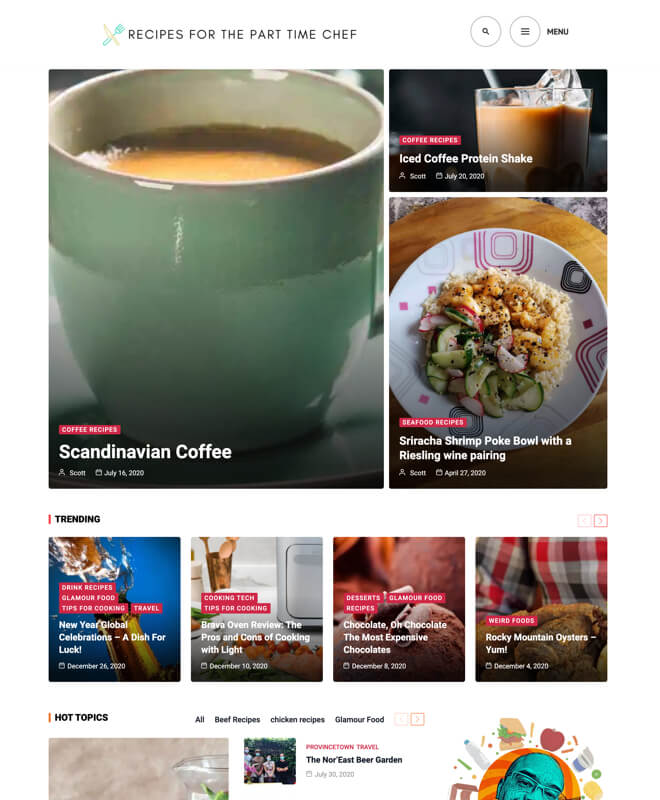
Task: Open Coffee Recipes tag on Iced Coffee
Action: click(x=430, y=140)
